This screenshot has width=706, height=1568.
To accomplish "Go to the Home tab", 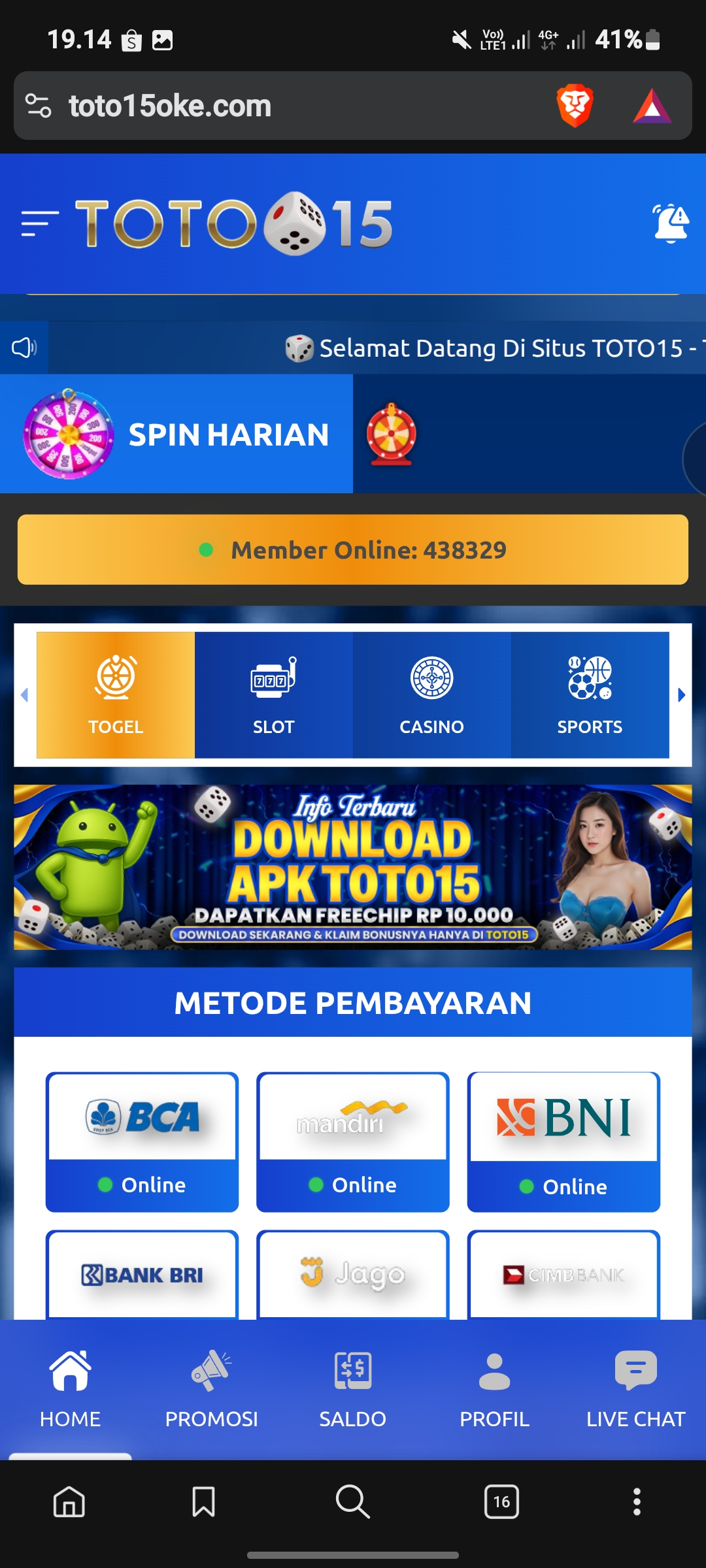I will point(71,1389).
